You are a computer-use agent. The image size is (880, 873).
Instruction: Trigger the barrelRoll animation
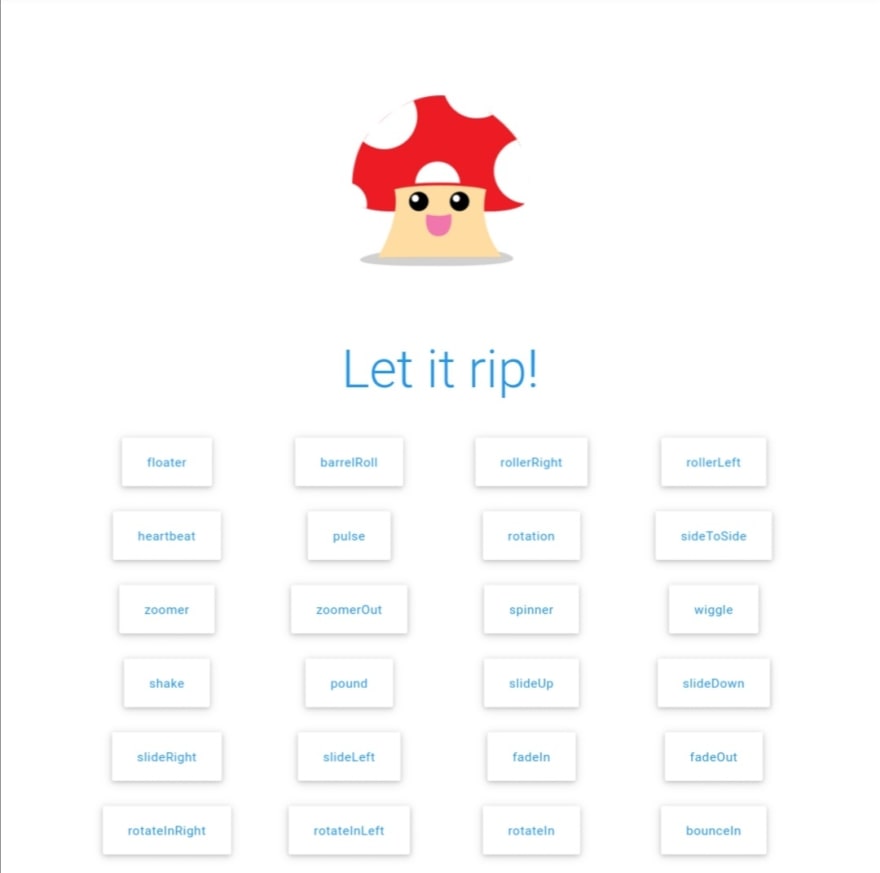point(349,462)
